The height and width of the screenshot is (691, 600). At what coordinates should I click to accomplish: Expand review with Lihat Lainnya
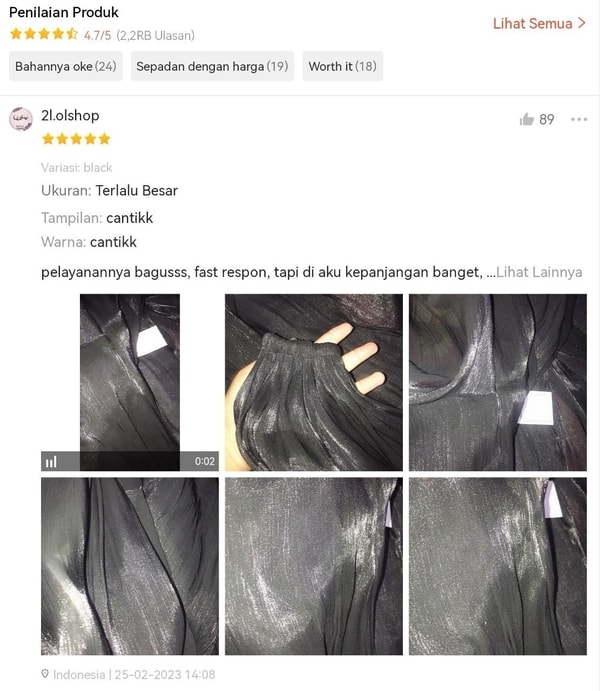pos(539,272)
